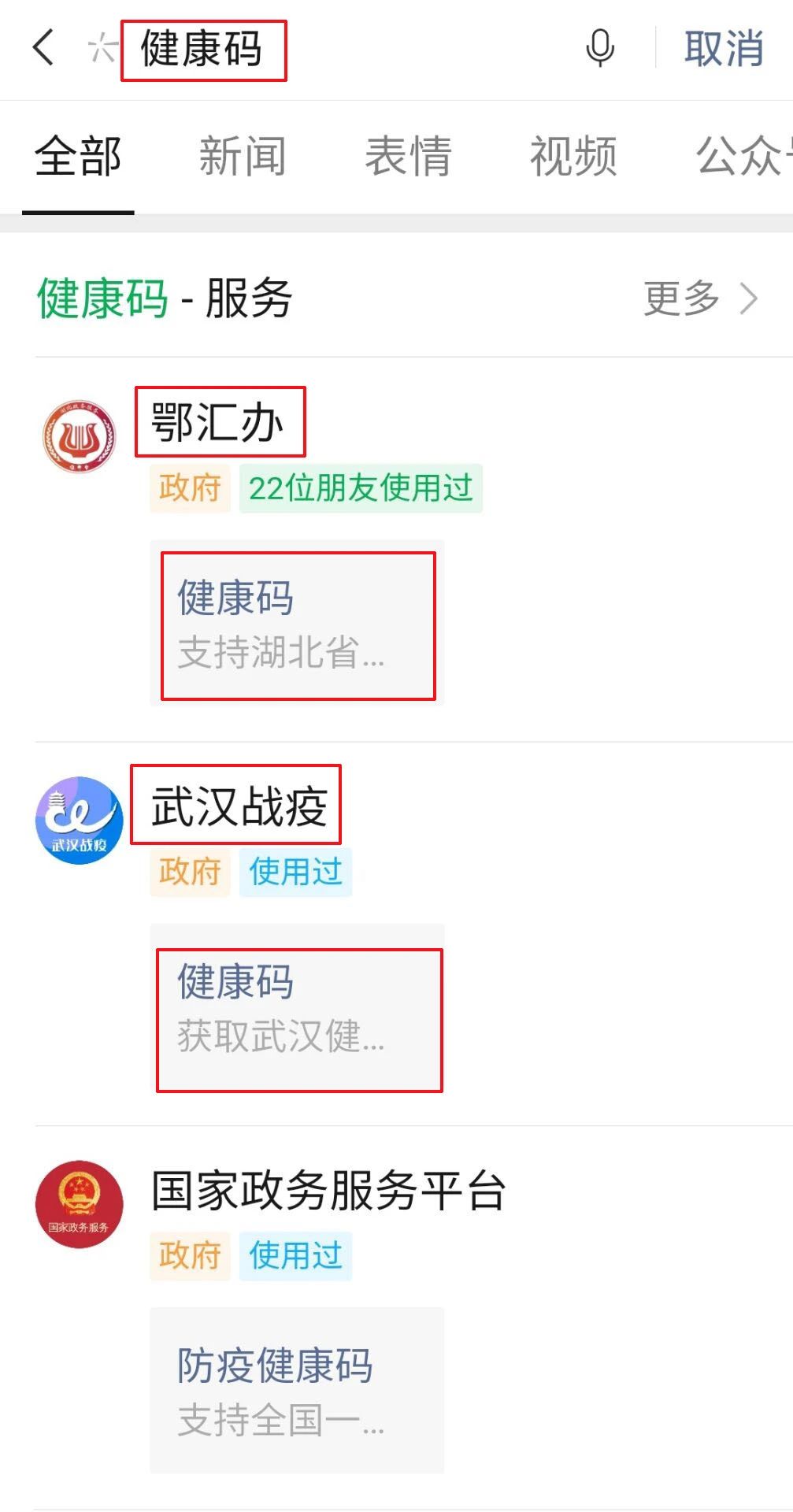Start voice search with the microphone icon
The width and height of the screenshot is (793, 1512).
point(600,48)
